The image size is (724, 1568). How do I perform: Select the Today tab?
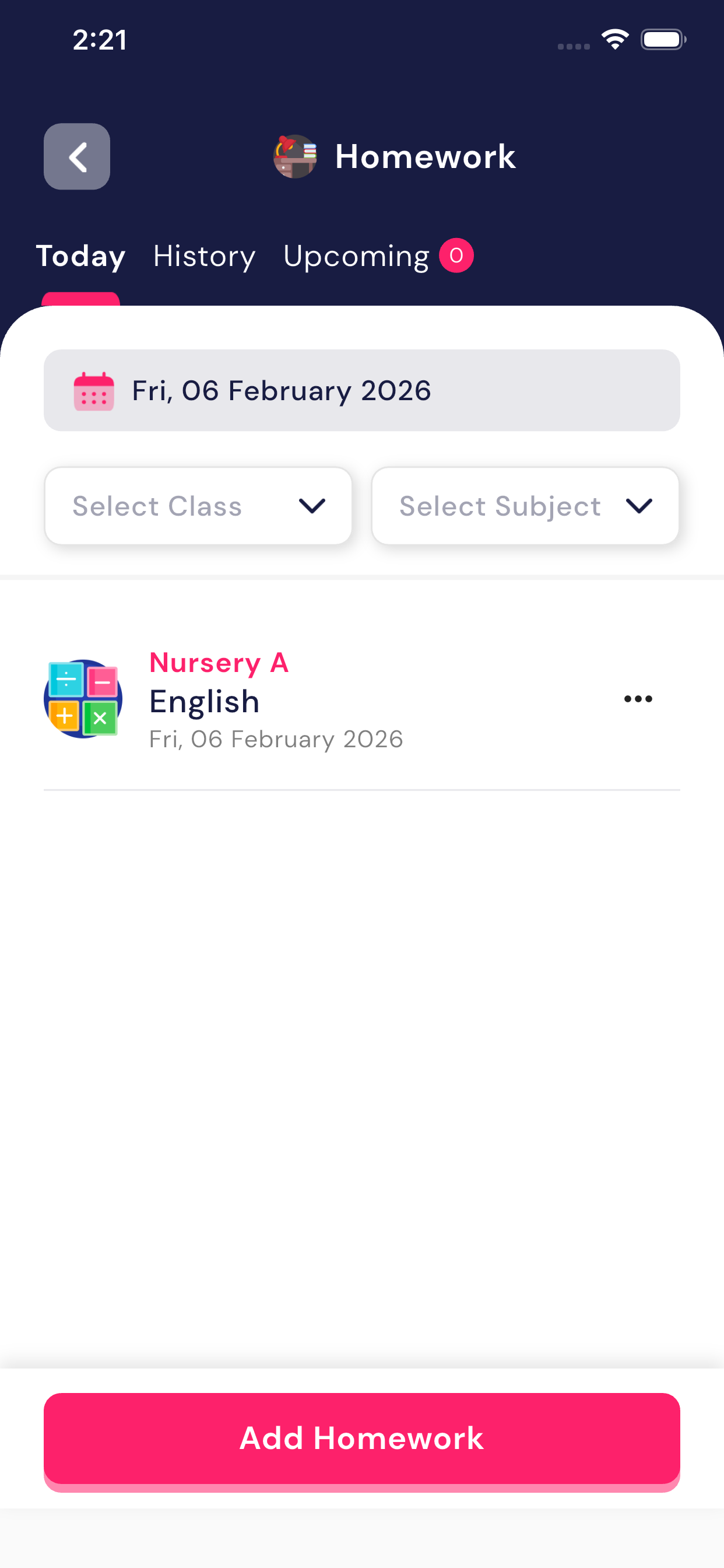point(80,256)
